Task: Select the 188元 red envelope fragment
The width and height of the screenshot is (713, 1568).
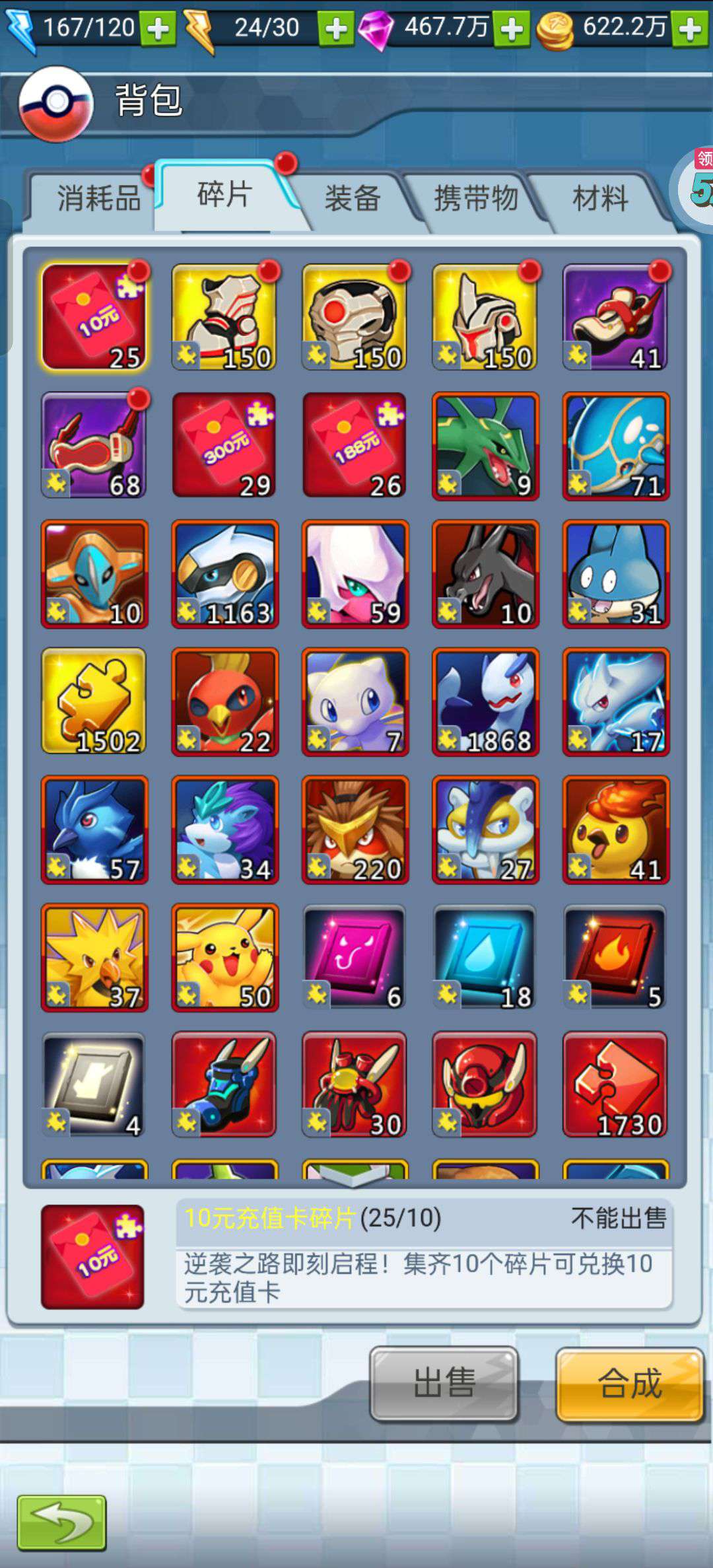Action: click(355, 446)
